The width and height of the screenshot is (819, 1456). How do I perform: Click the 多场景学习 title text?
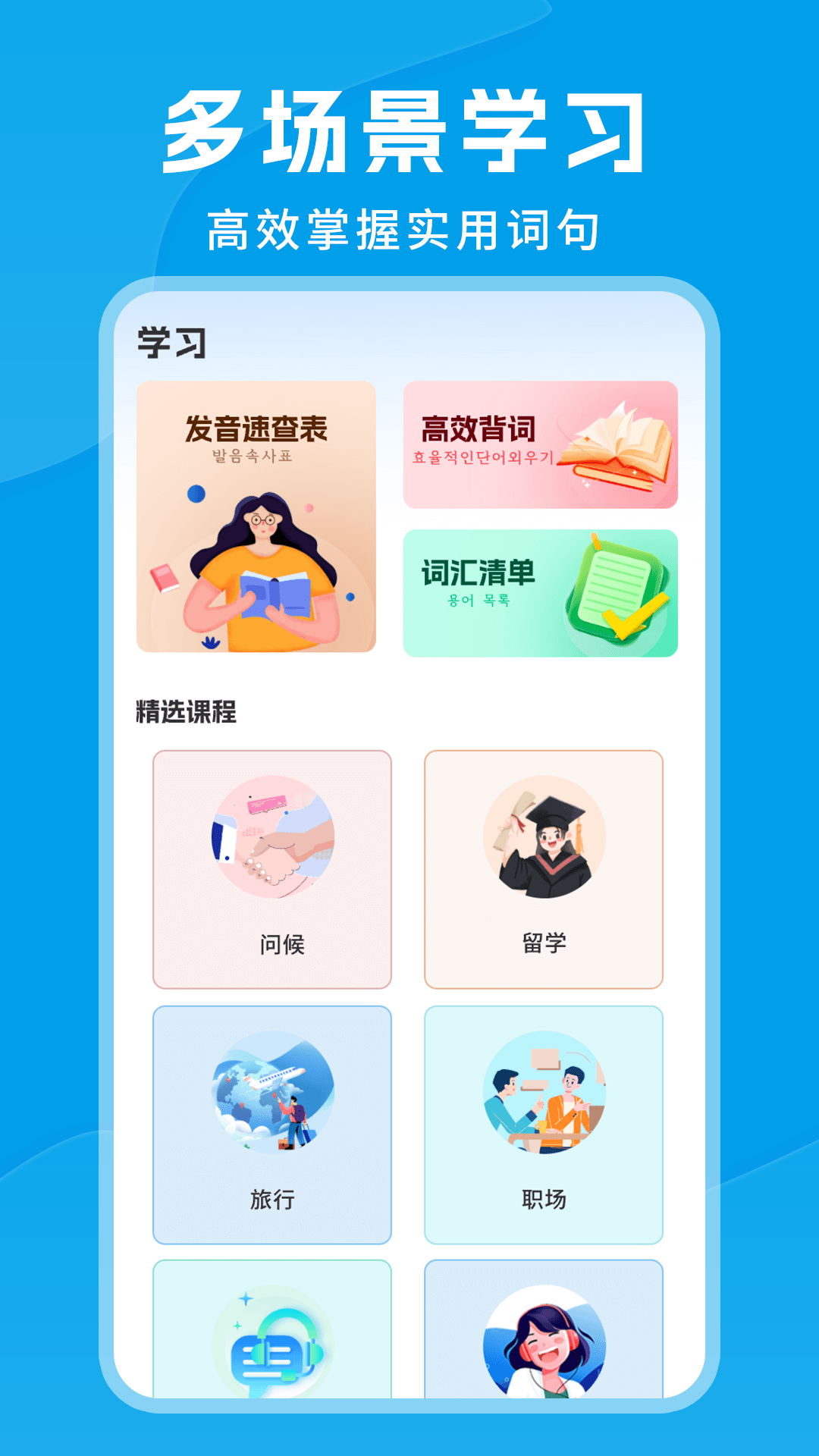[409, 135]
